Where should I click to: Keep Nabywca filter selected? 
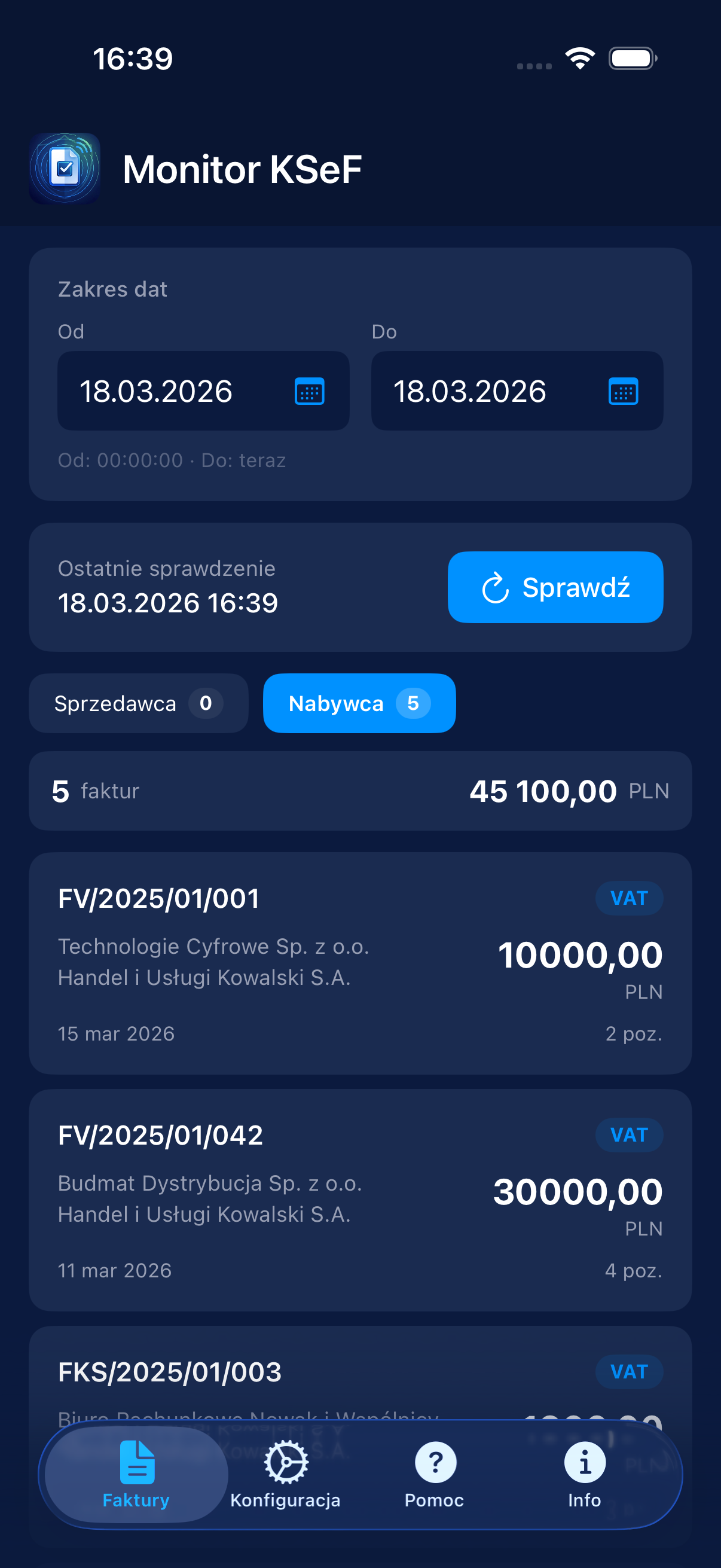pyautogui.click(x=359, y=704)
